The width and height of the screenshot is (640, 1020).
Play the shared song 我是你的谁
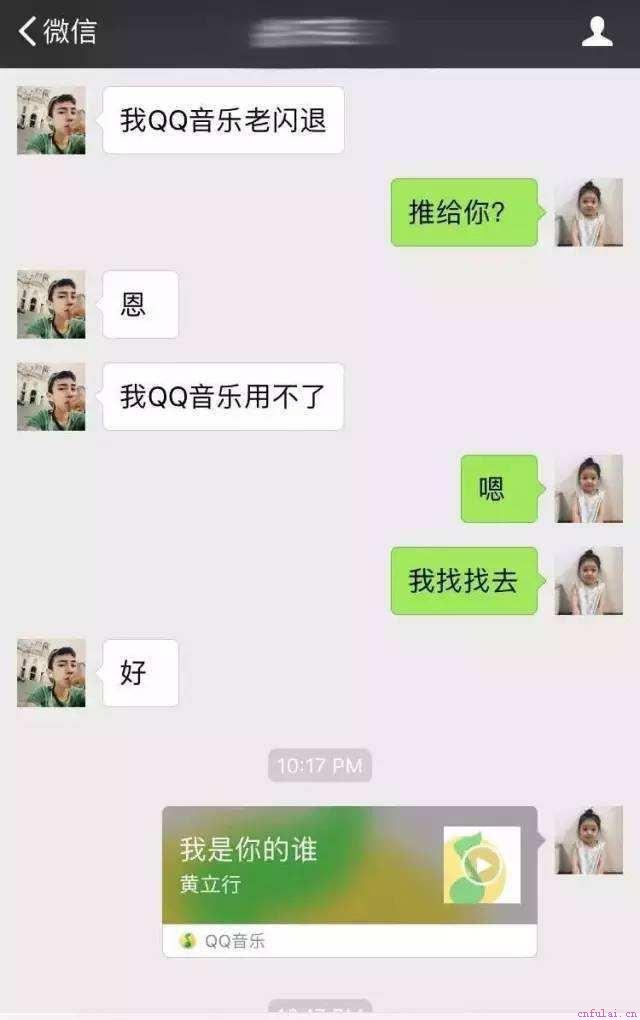[482, 865]
